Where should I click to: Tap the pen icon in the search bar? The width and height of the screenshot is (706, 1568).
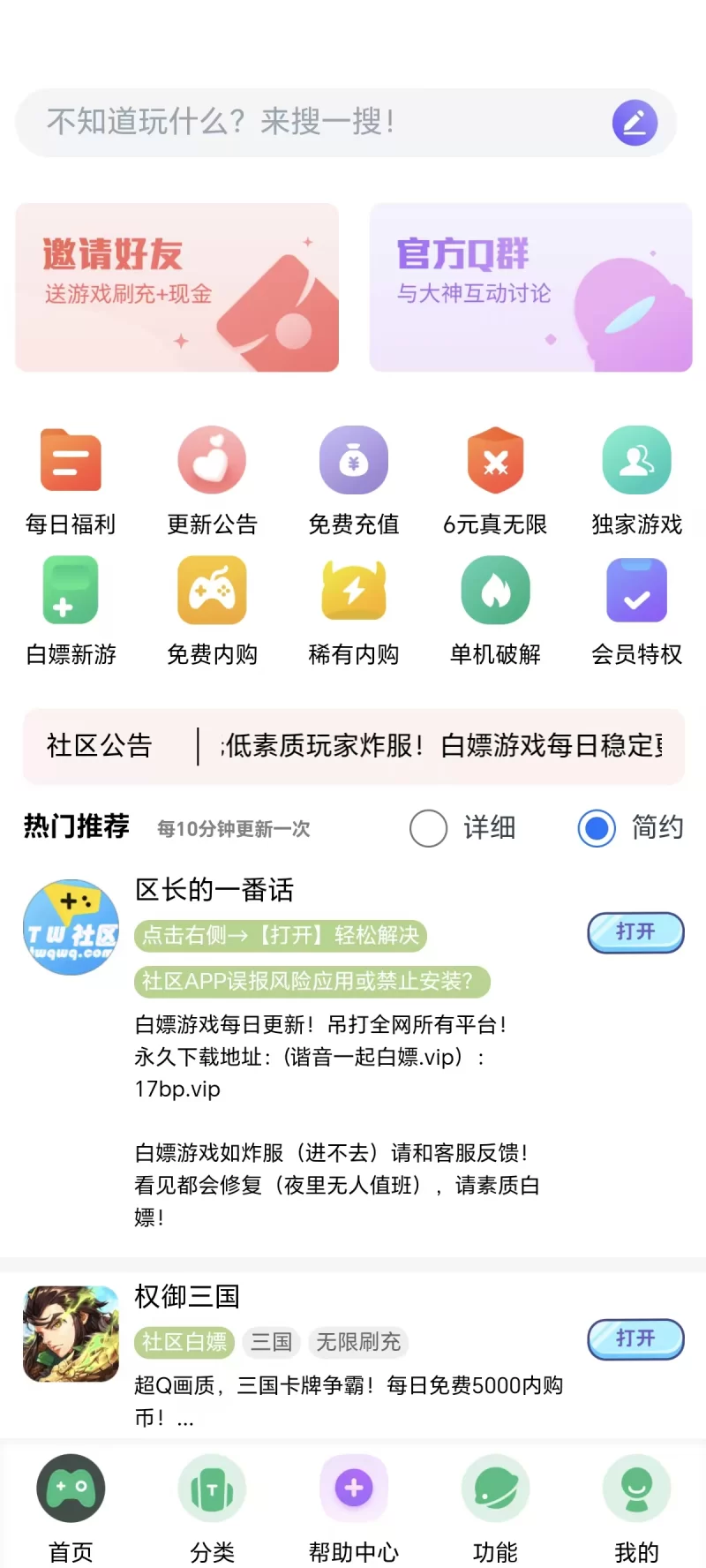pos(635,123)
